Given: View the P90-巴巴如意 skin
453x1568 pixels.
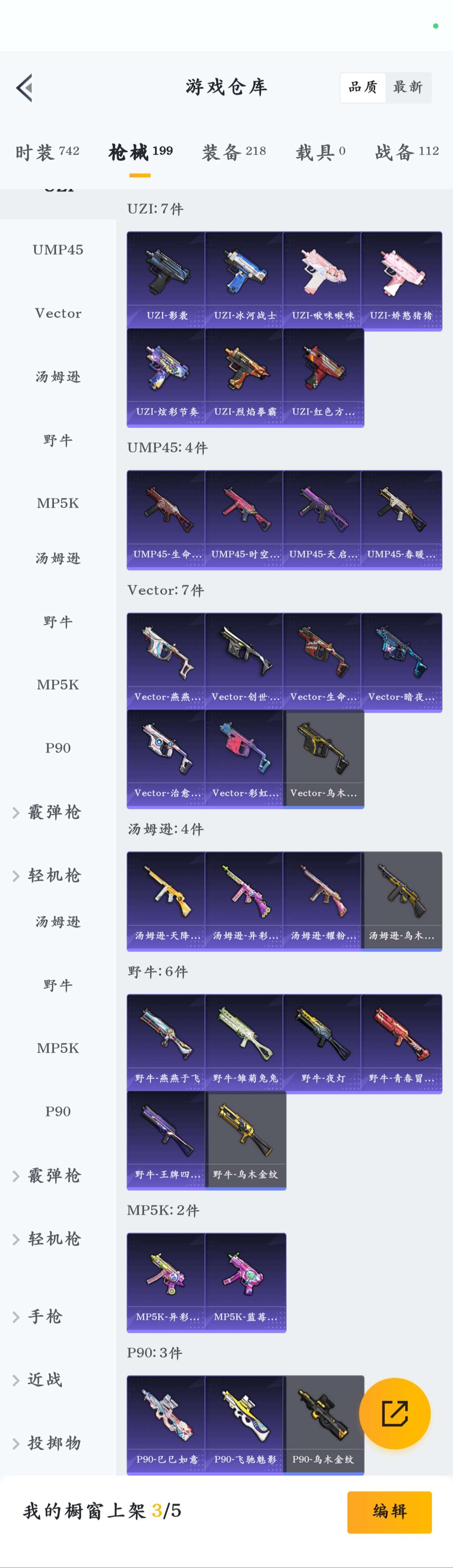Looking at the screenshot, I should click(x=166, y=1424).
